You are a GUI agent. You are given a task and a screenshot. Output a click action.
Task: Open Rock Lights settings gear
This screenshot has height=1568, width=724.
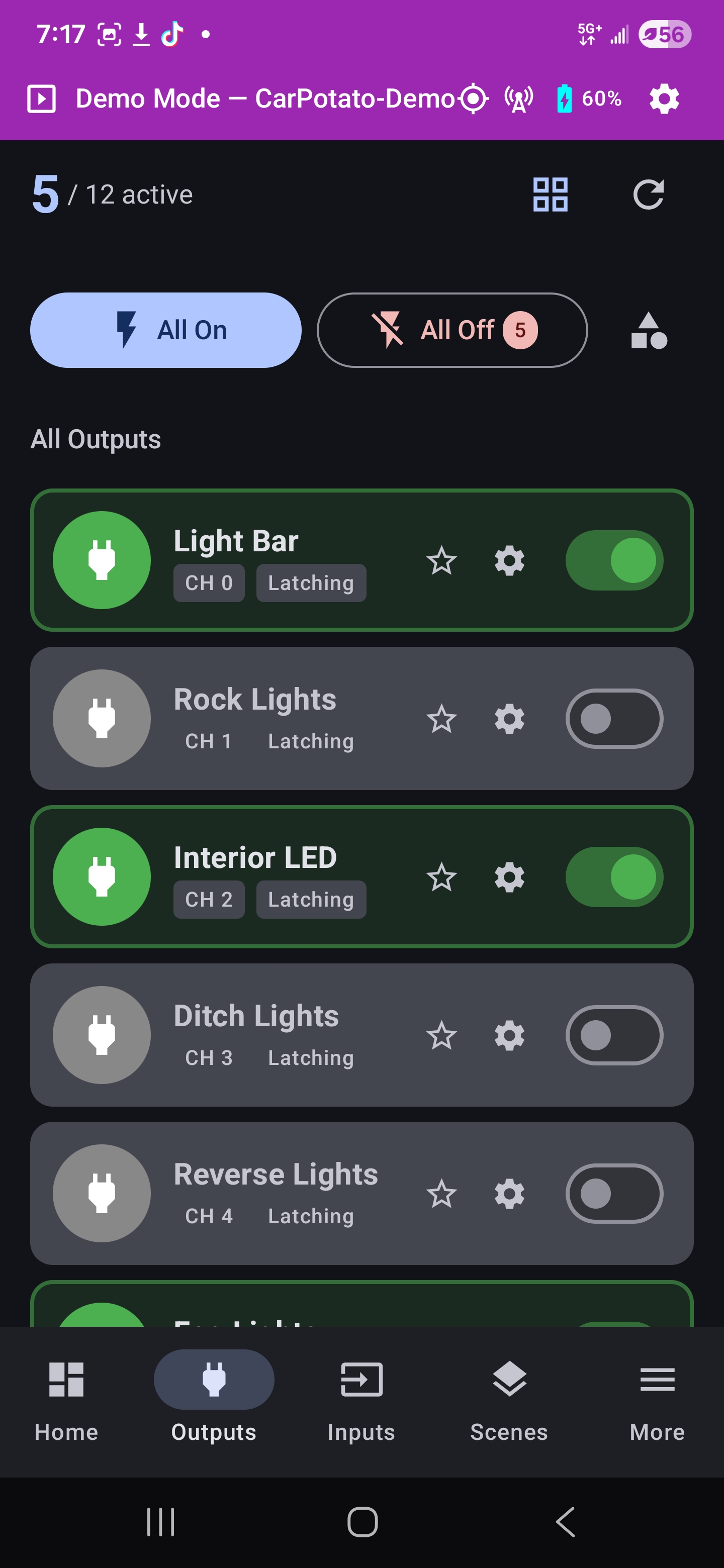pos(509,719)
